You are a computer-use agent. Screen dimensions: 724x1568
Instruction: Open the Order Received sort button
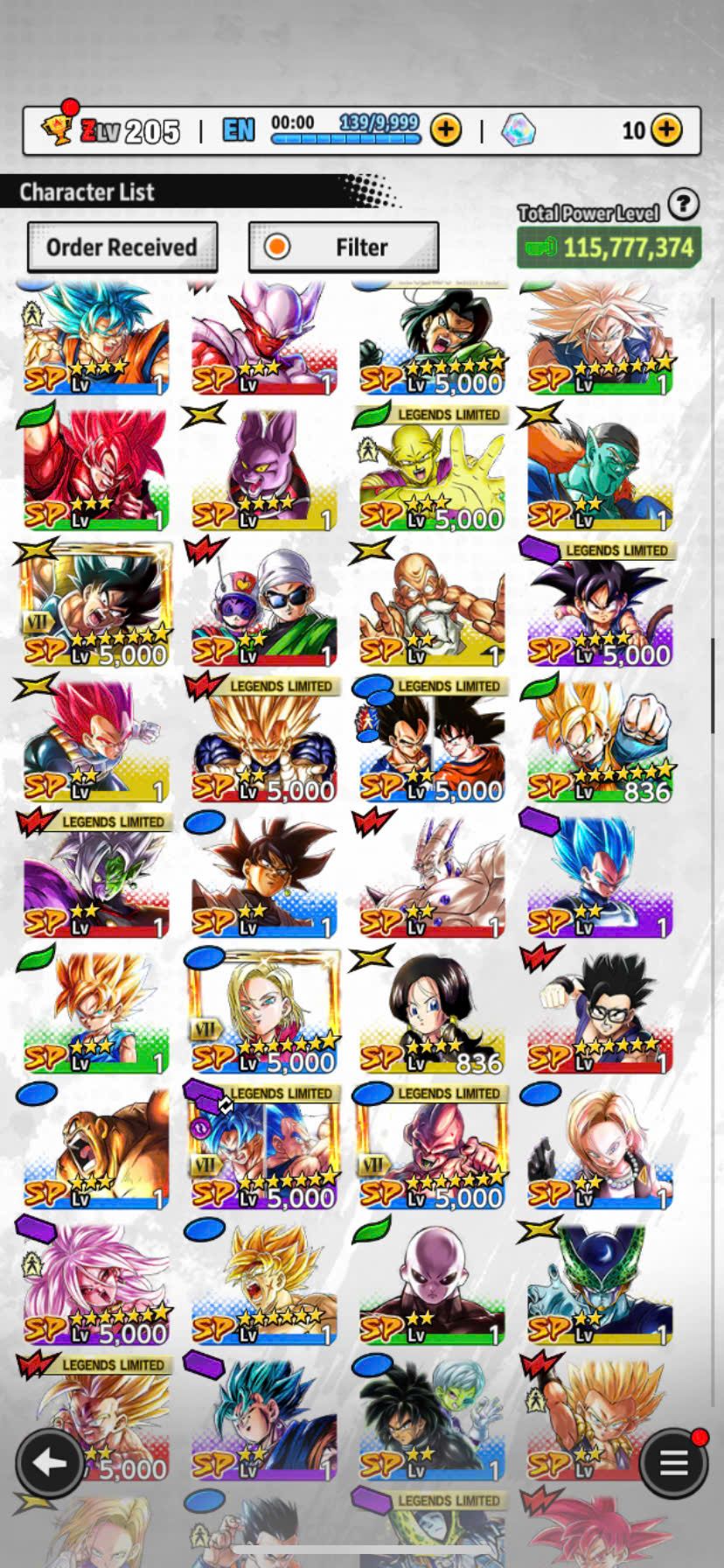coord(122,248)
